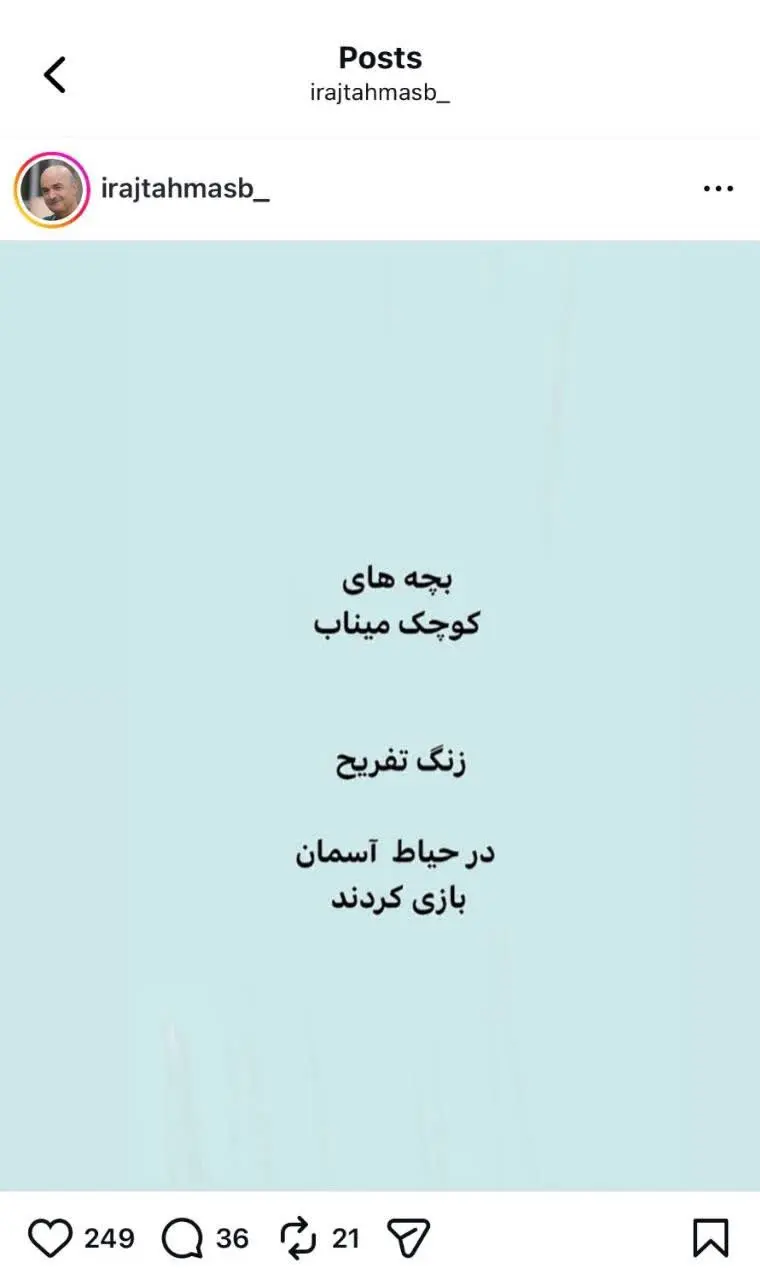Save the post using the bookmark icon
This screenshot has height=1280, width=760.
[712, 1238]
